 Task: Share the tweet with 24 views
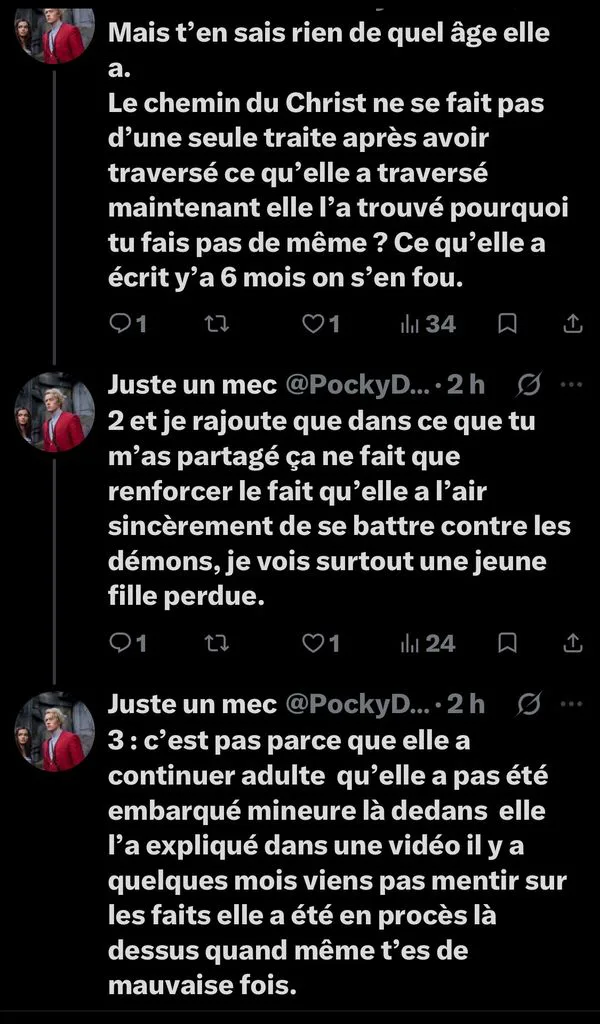(x=573, y=643)
